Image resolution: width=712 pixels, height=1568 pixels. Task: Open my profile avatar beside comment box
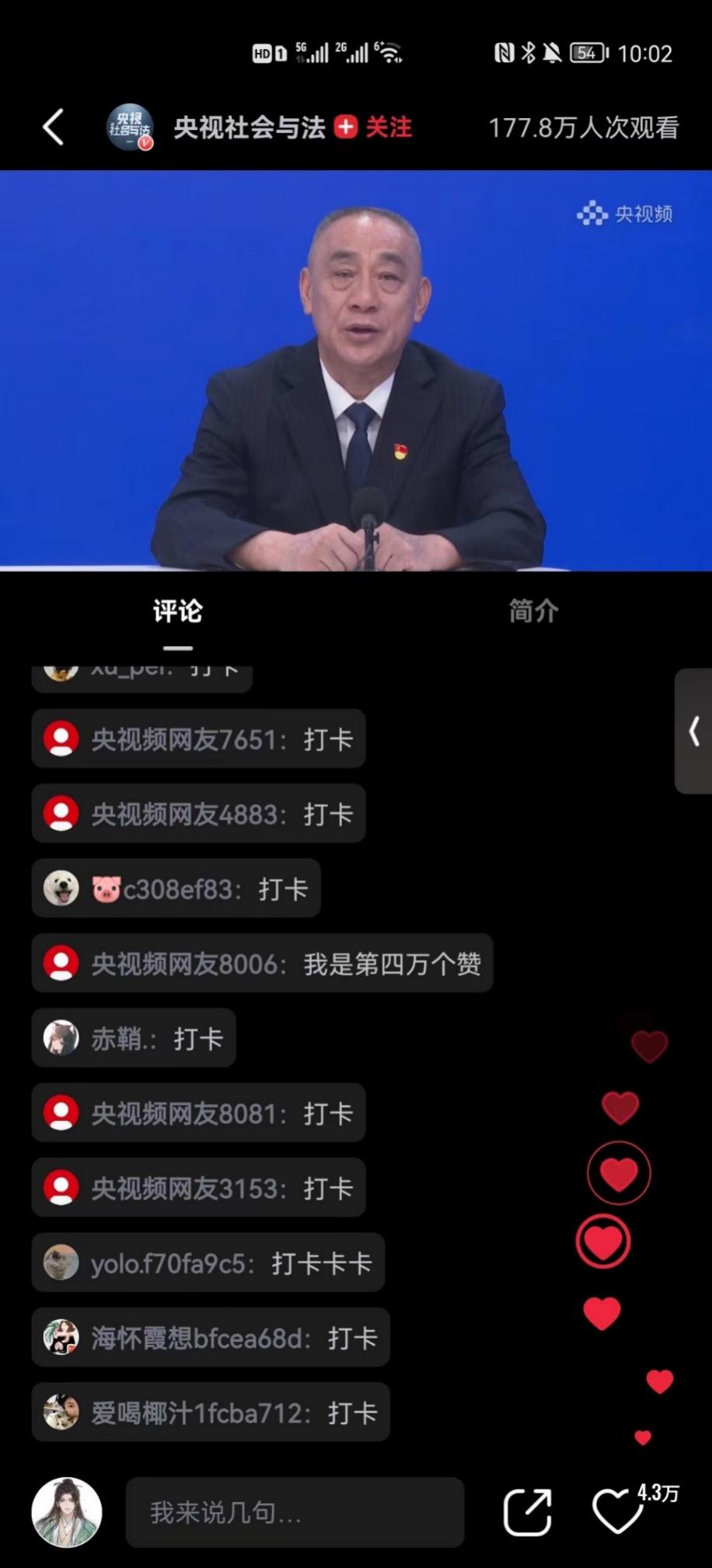coord(67,1512)
